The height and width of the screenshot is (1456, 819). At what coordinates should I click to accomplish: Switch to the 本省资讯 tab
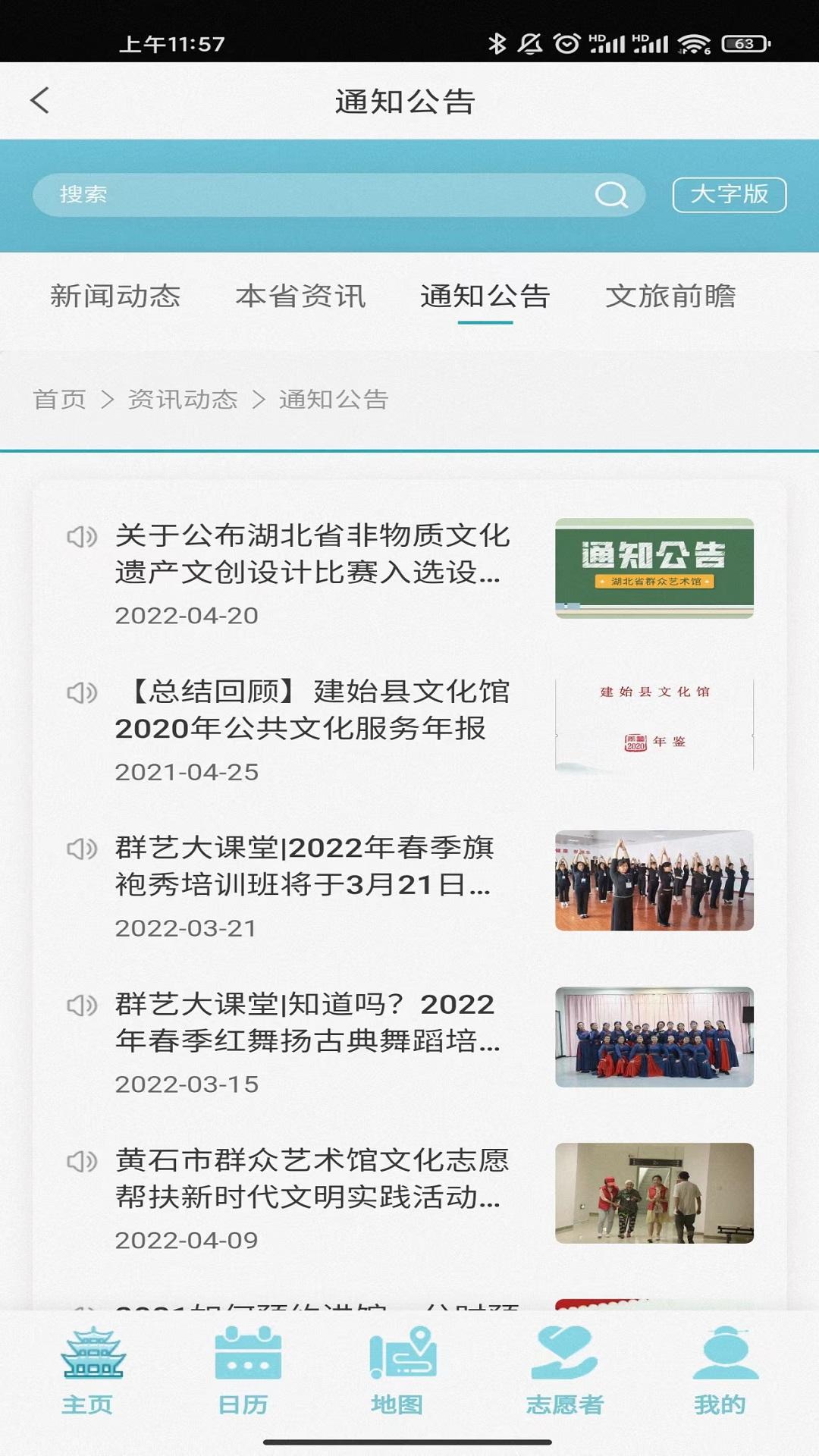pyautogui.click(x=300, y=297)
